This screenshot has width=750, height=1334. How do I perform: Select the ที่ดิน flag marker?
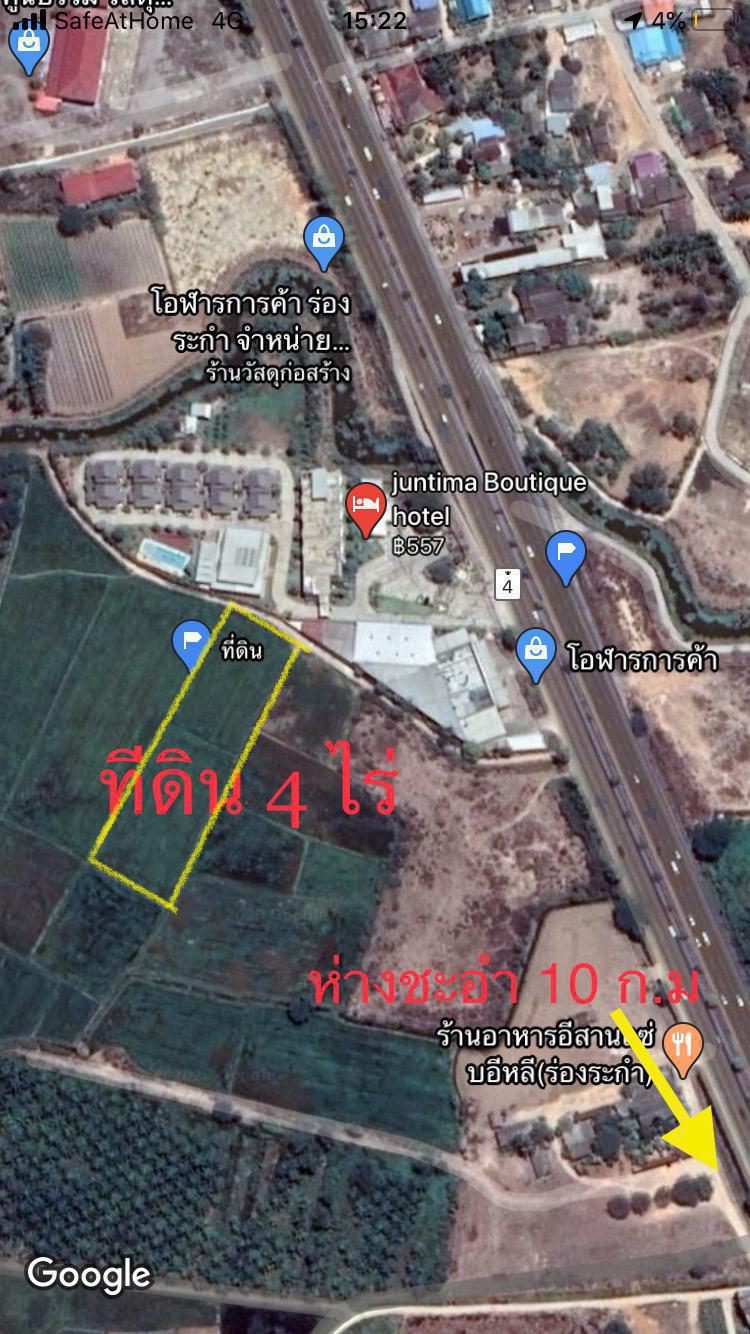192,644
